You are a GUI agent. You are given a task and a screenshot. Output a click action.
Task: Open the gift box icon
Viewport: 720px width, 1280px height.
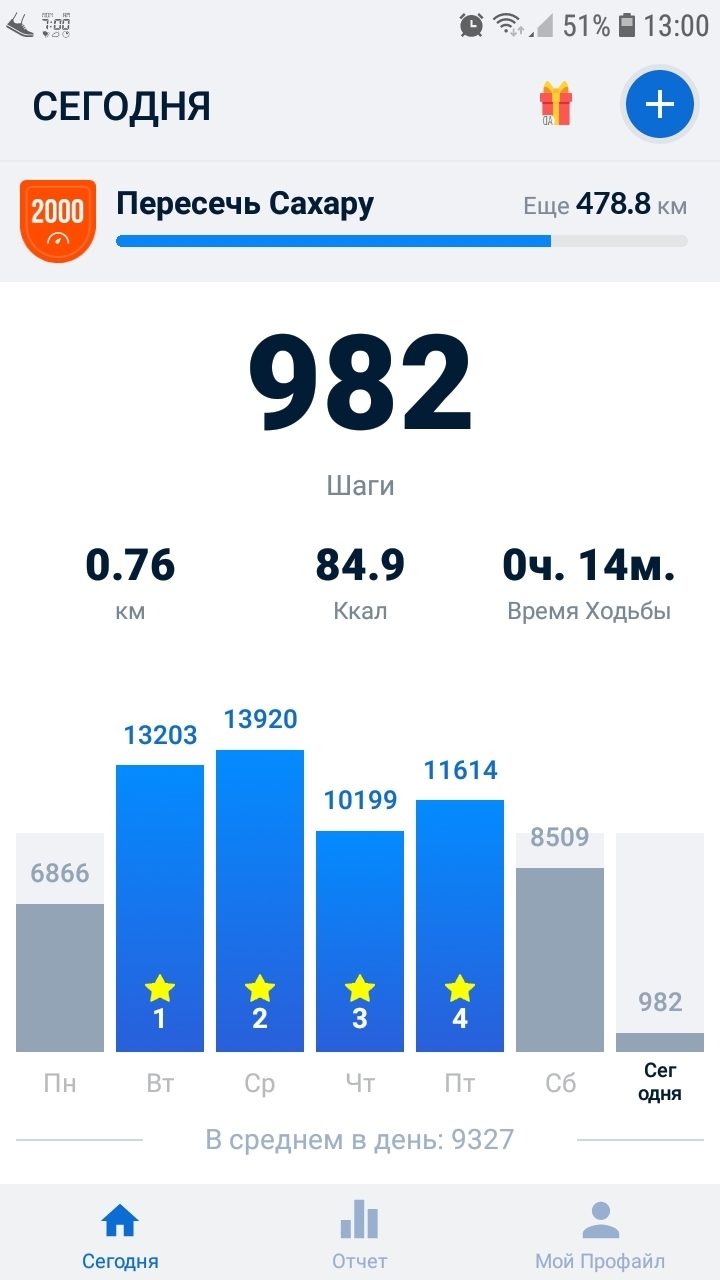(x=556, y=104)
